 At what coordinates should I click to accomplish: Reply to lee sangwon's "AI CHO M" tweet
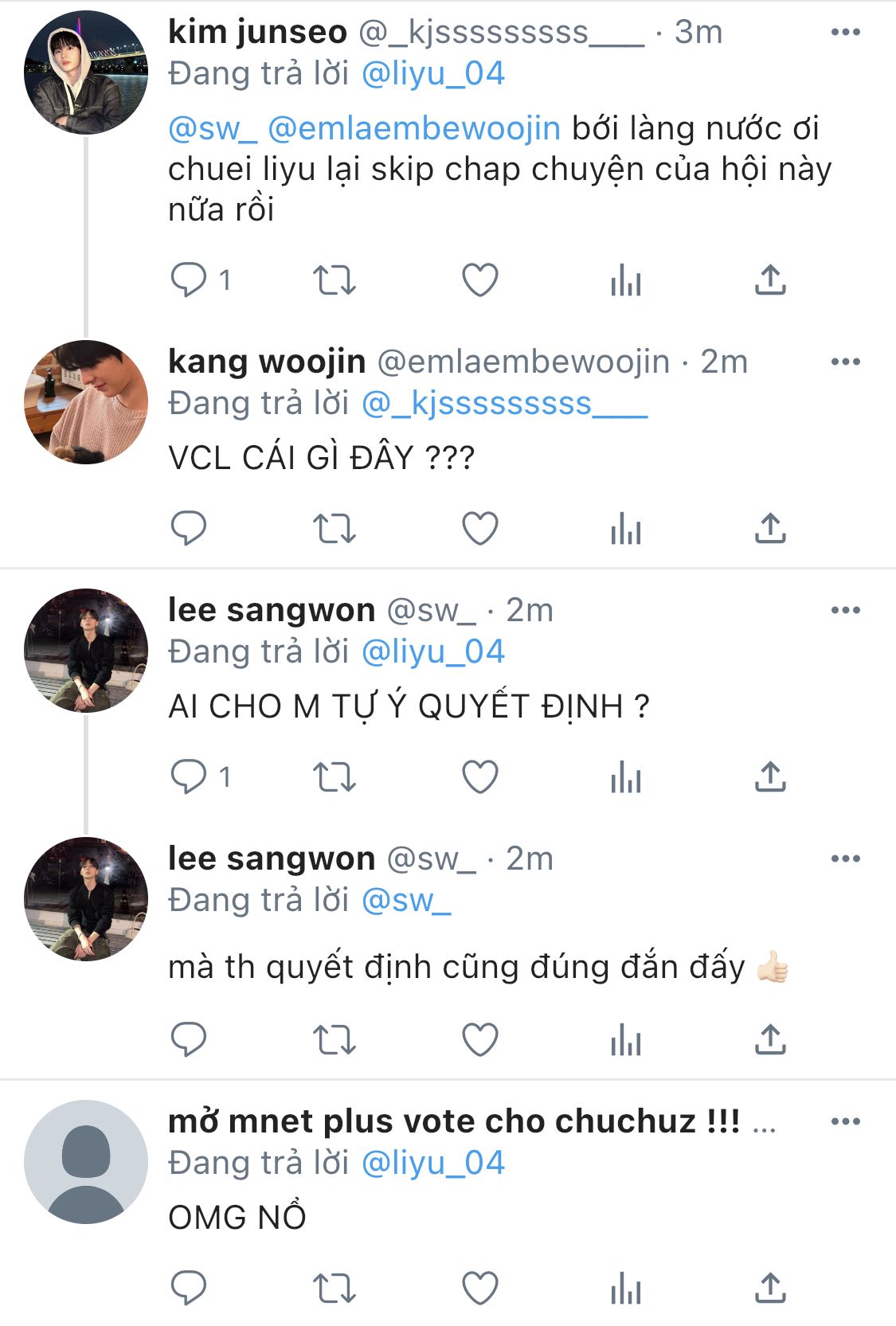(x=189, y=776)
